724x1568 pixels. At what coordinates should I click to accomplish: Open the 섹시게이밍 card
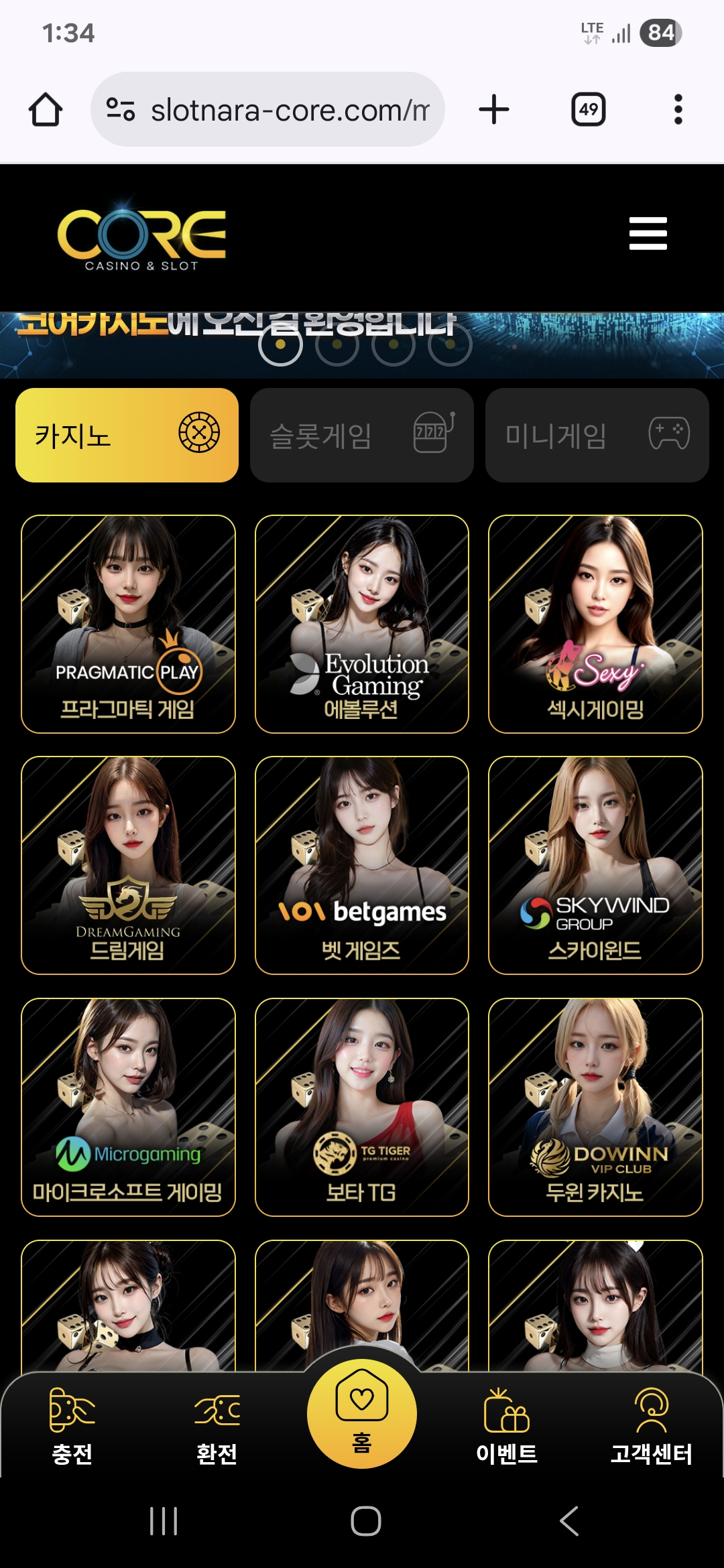pos(595,624)
